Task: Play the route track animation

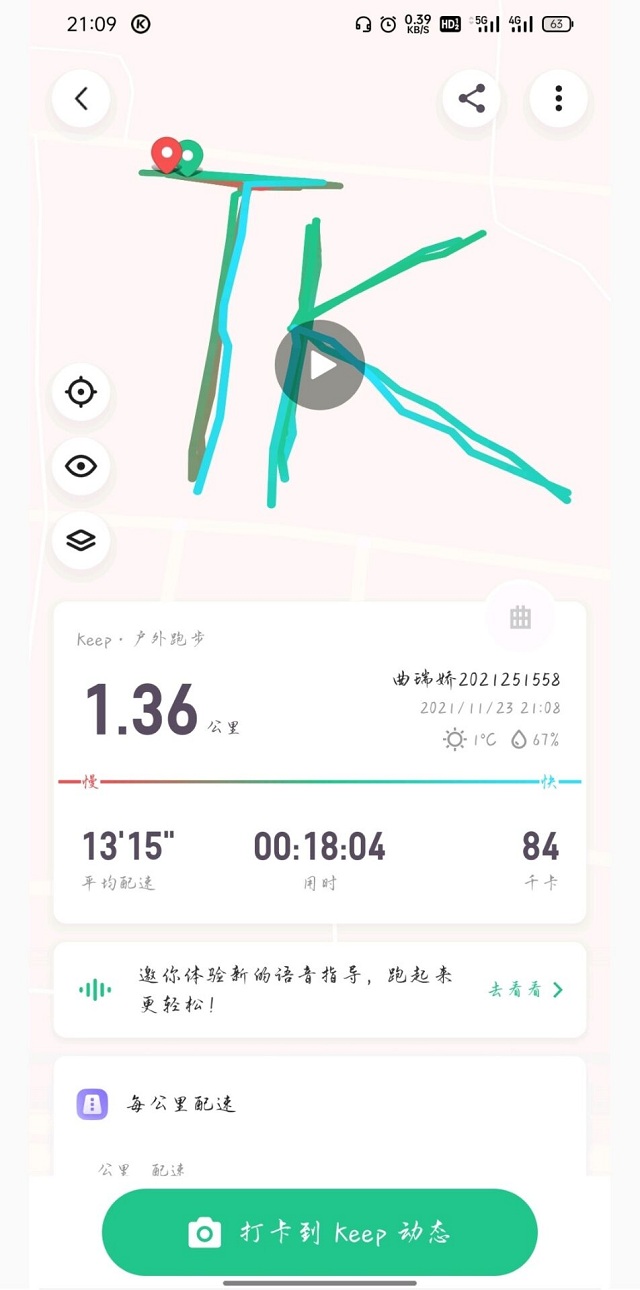Action: tap(320, 365)
